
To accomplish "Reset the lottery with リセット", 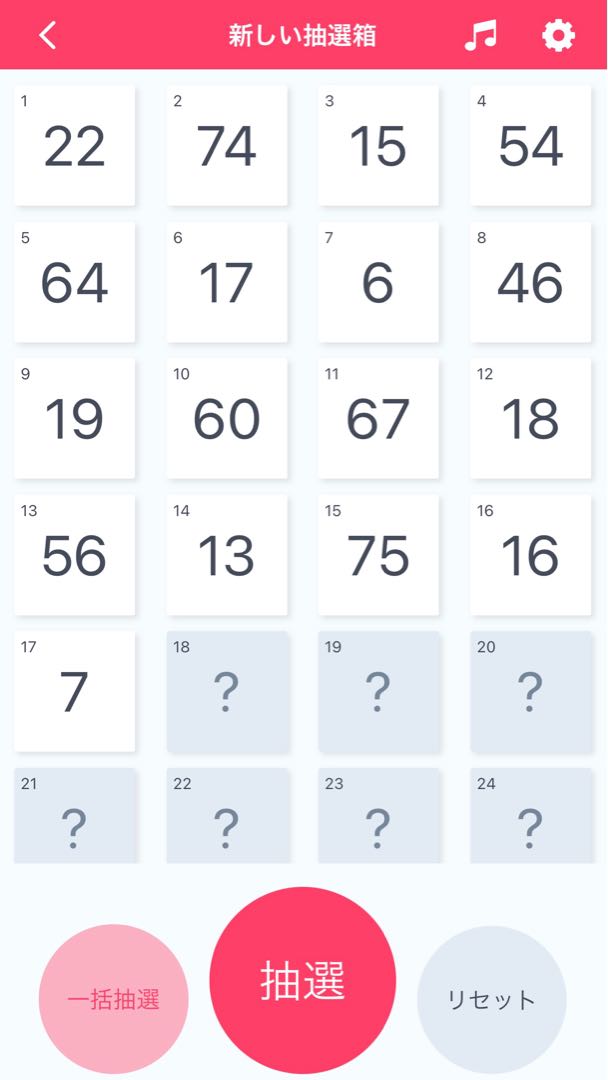I will click(491, 999).
